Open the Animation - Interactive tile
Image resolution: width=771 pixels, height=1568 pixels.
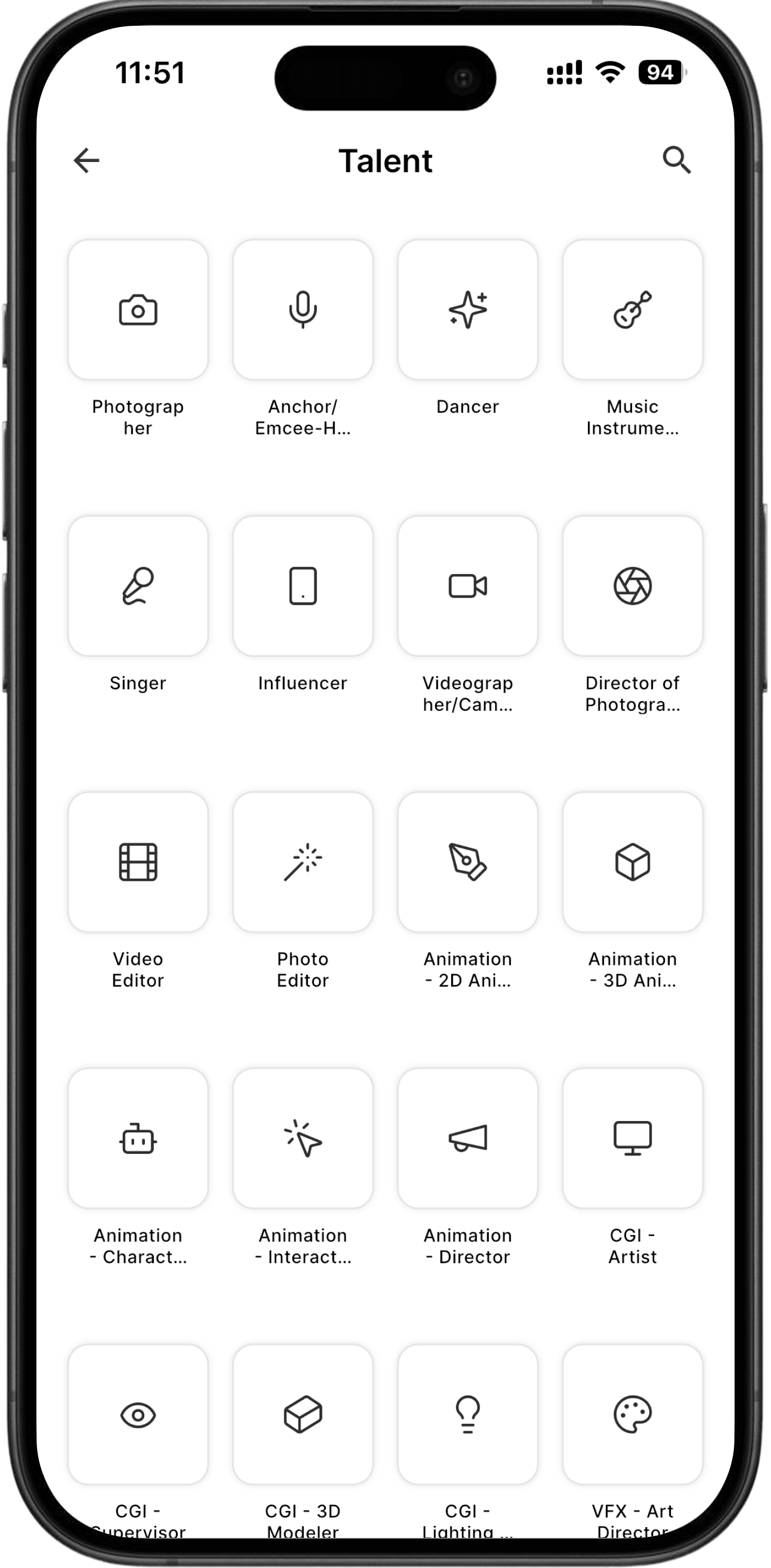coord(303,1138)
